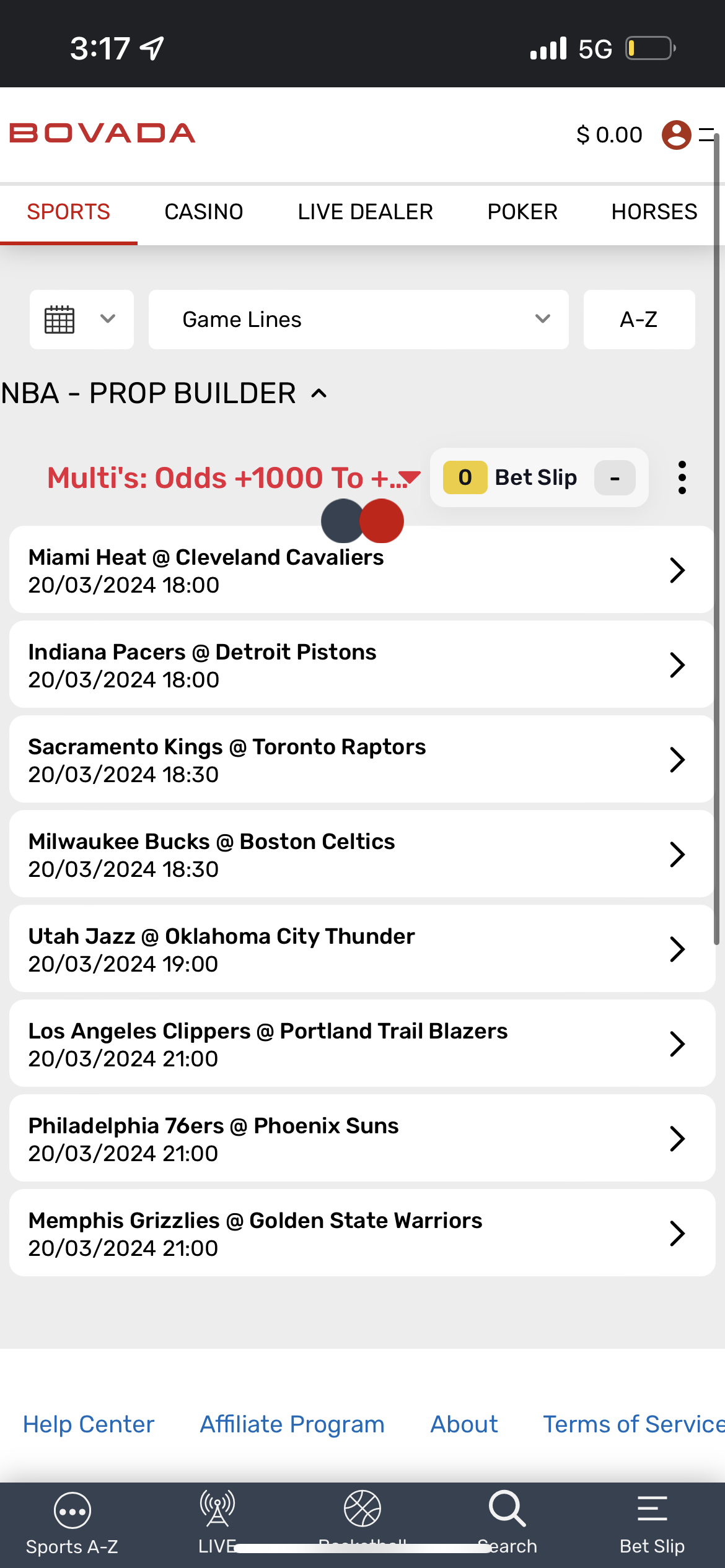The image size is (725, 1568).
Task: Minimize the Bet Slip widget
Action: [614, 478]
